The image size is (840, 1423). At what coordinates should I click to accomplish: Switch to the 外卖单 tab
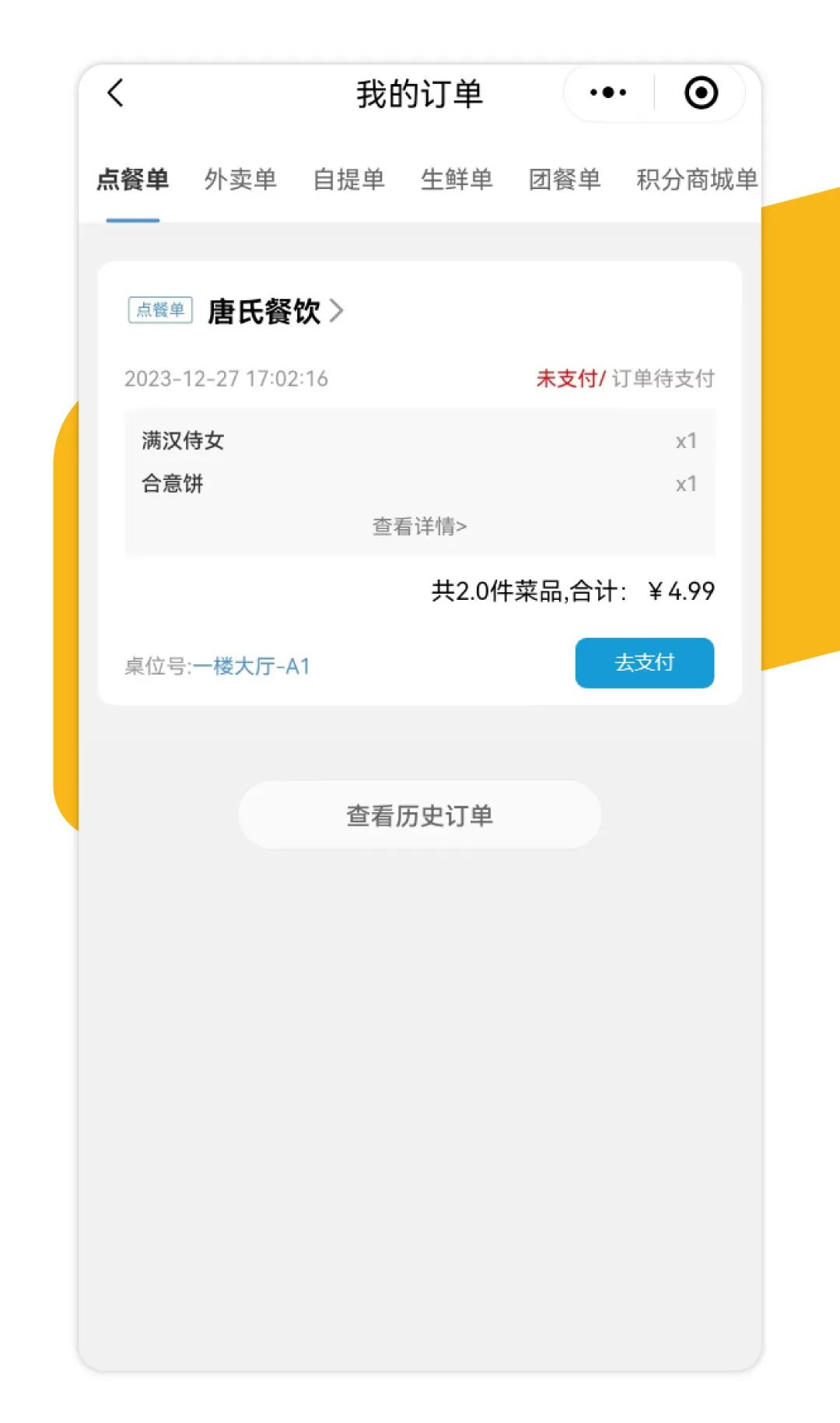pyautogui.click(x=240, y=179)
